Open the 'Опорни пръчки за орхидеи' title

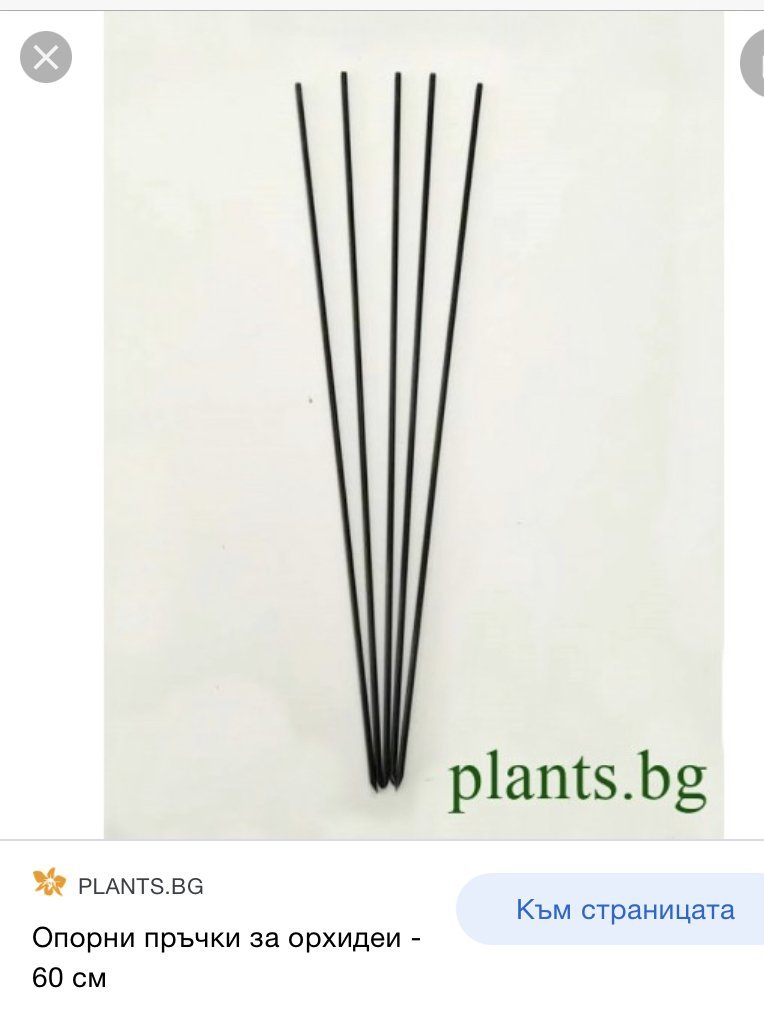point(227,957)
